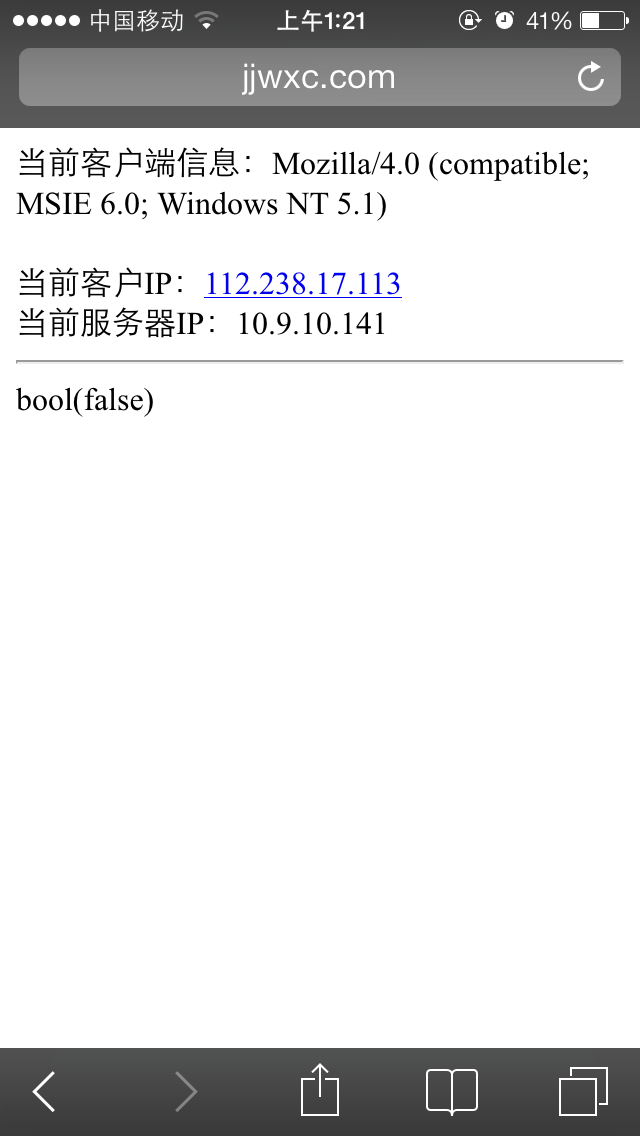Screen dimensions: 640x1136
Task: Open the bookmarks book icon
Action: (452, 1091)
